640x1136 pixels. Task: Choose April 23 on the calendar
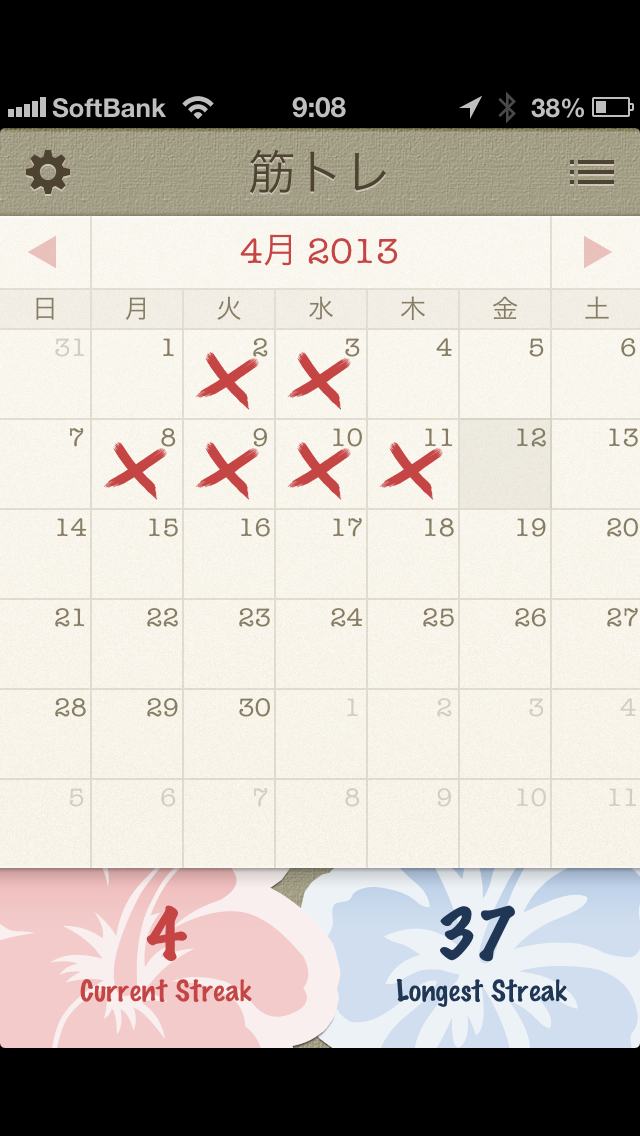(x=229, y=645)
